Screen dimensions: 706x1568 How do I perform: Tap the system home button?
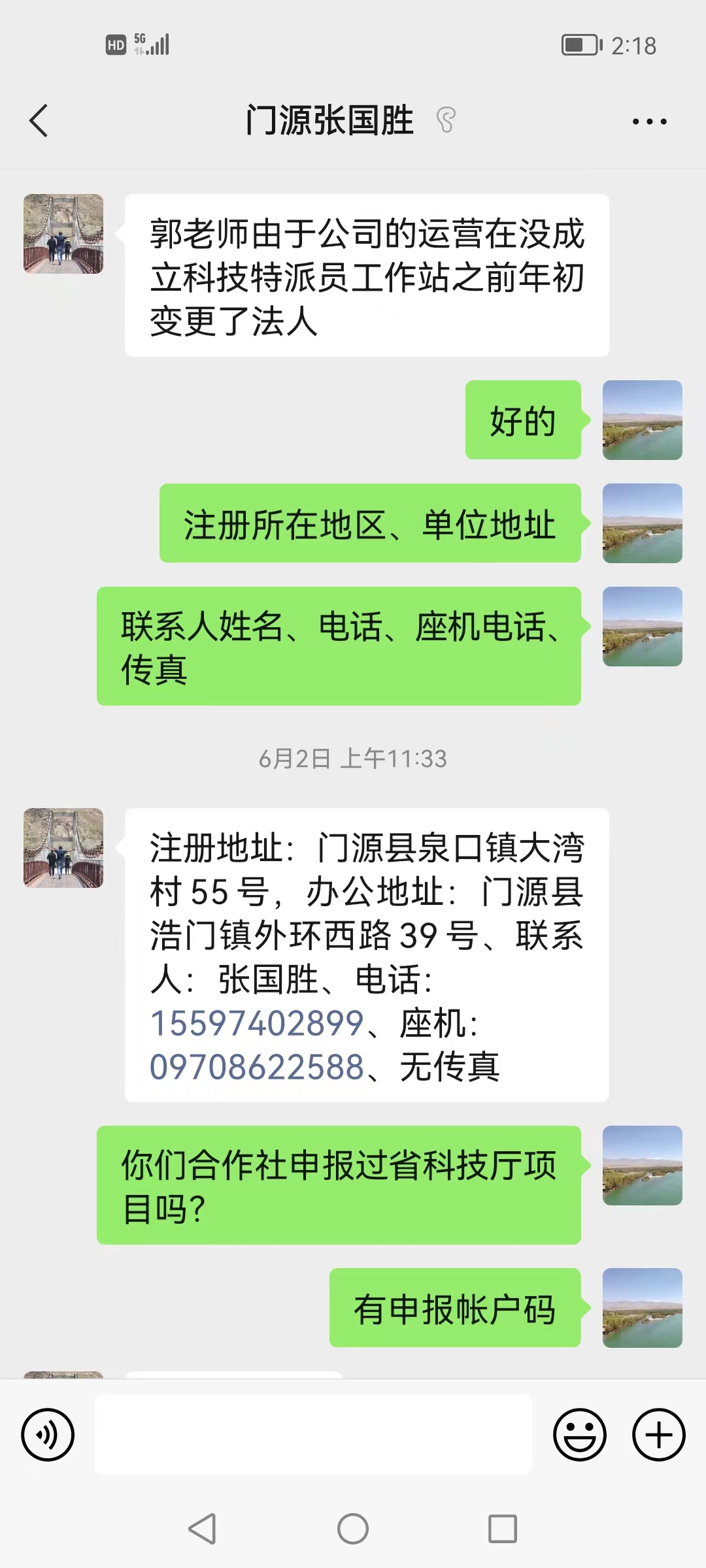353,1529
